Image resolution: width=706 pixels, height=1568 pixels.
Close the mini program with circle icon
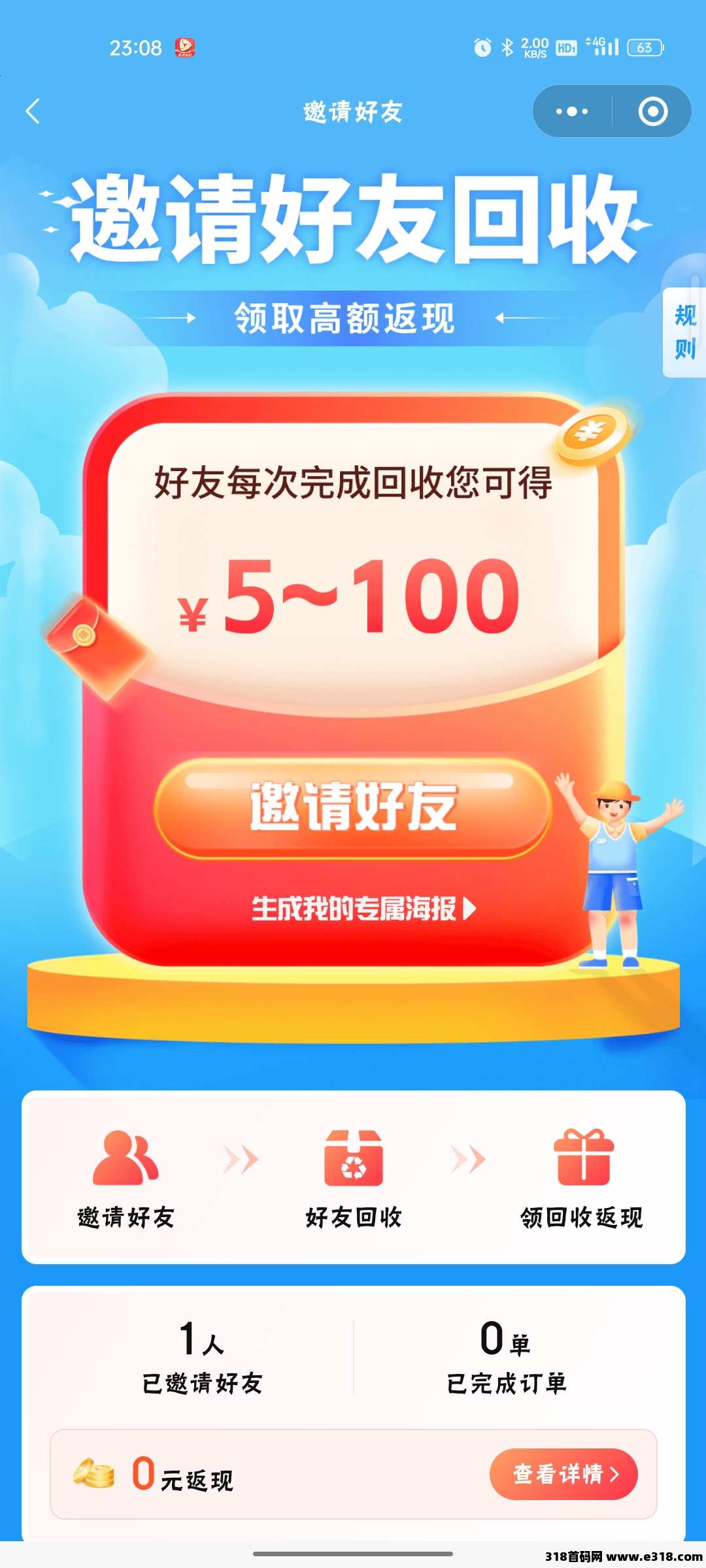coord(652,111)
